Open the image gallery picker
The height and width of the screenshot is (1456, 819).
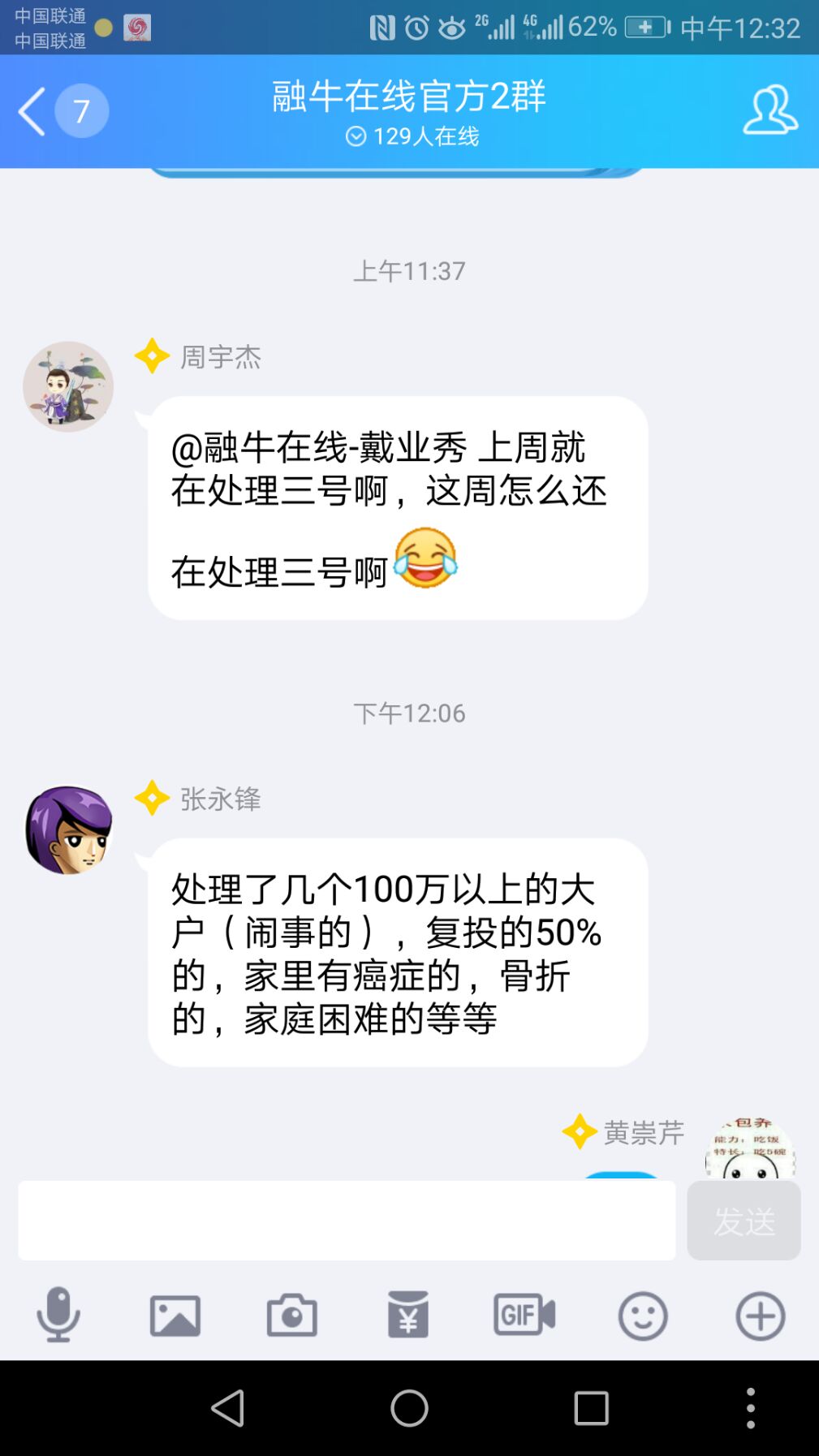point(175,1315)
